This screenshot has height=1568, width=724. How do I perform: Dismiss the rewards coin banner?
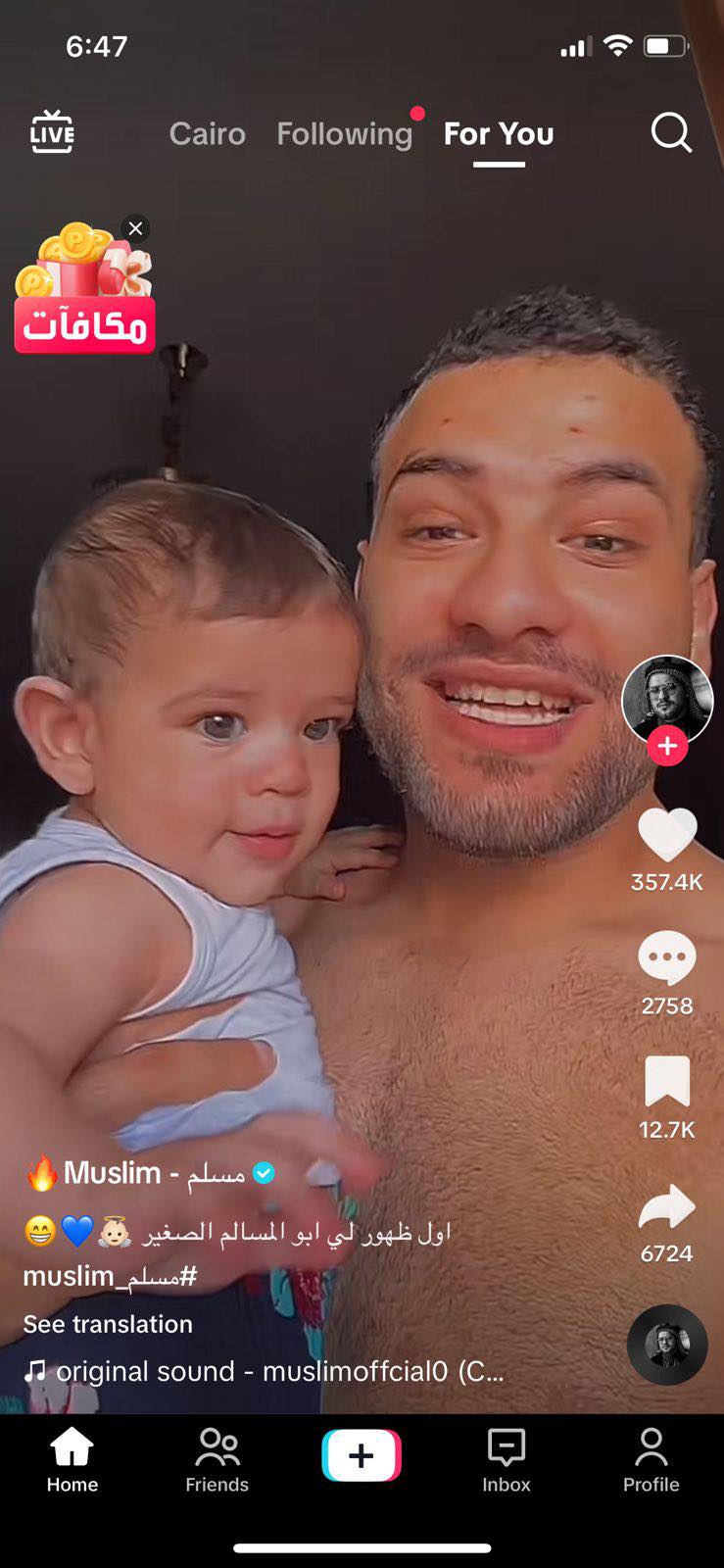click(135, 228)
